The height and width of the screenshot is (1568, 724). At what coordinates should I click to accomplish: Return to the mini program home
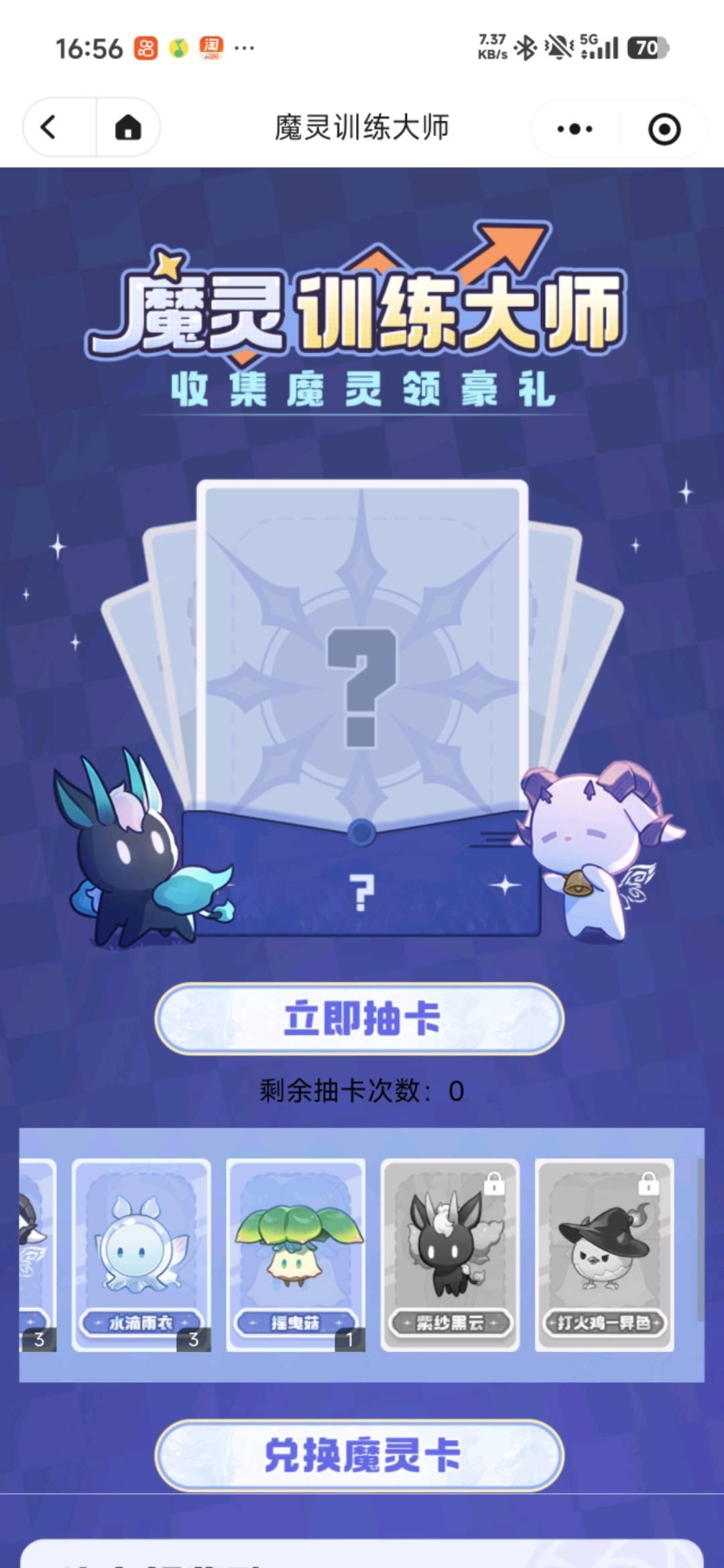click(127, 127)
